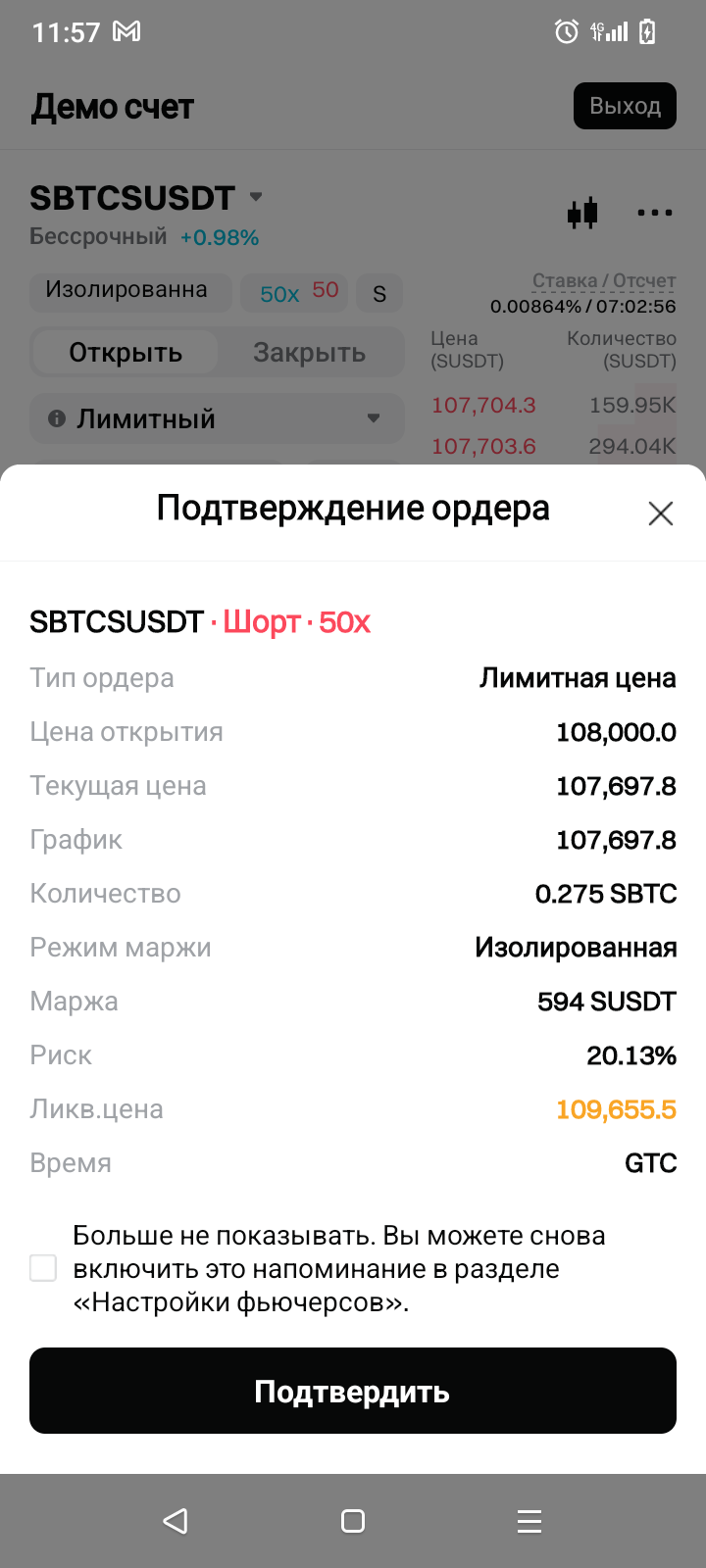Confirm the order with Подтвердить button
The width and height of the screenshot is (706, 1568).
tap(353, 1391)
